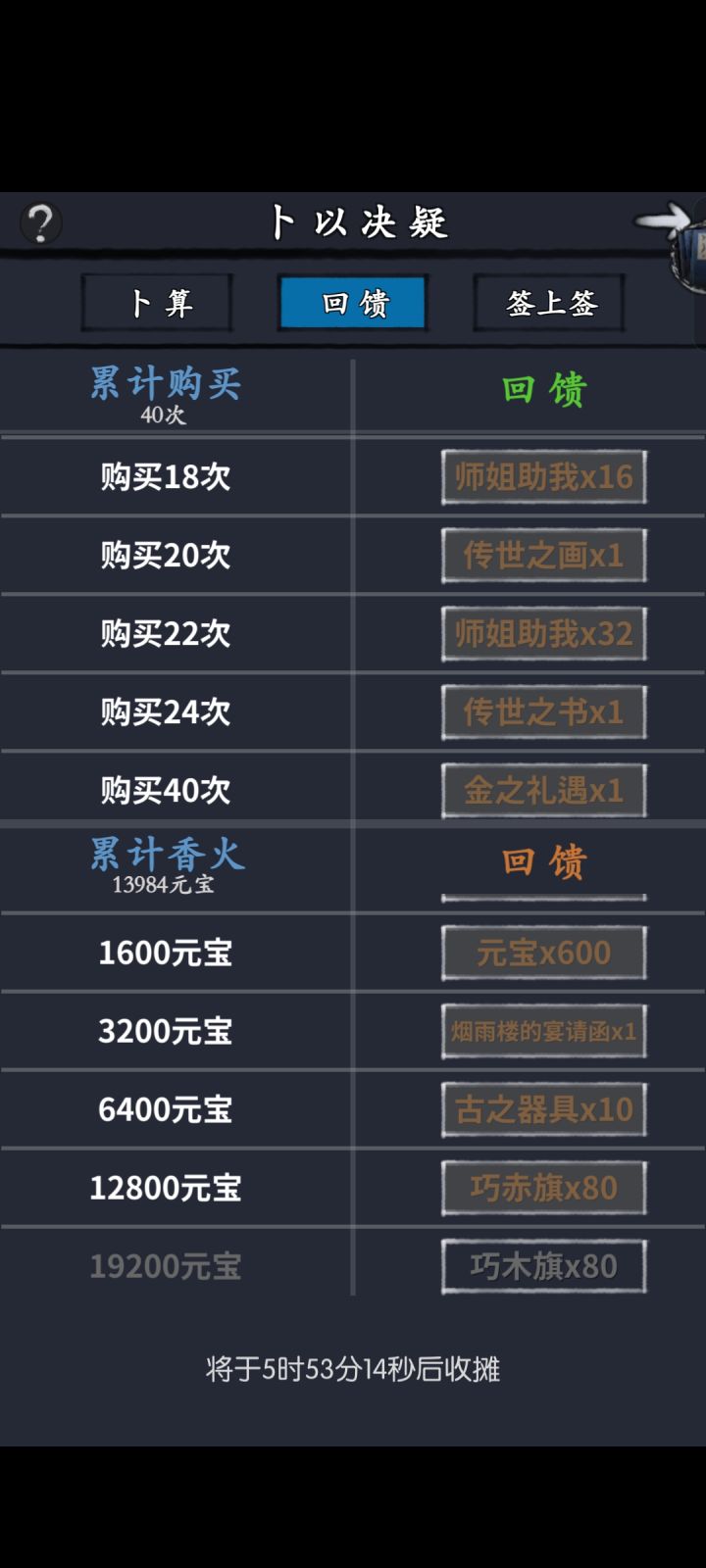This screenshot has height=1568, width=706.
Task: Claim the 师姐助我x16 reward
Action: (x=543, y=477)
